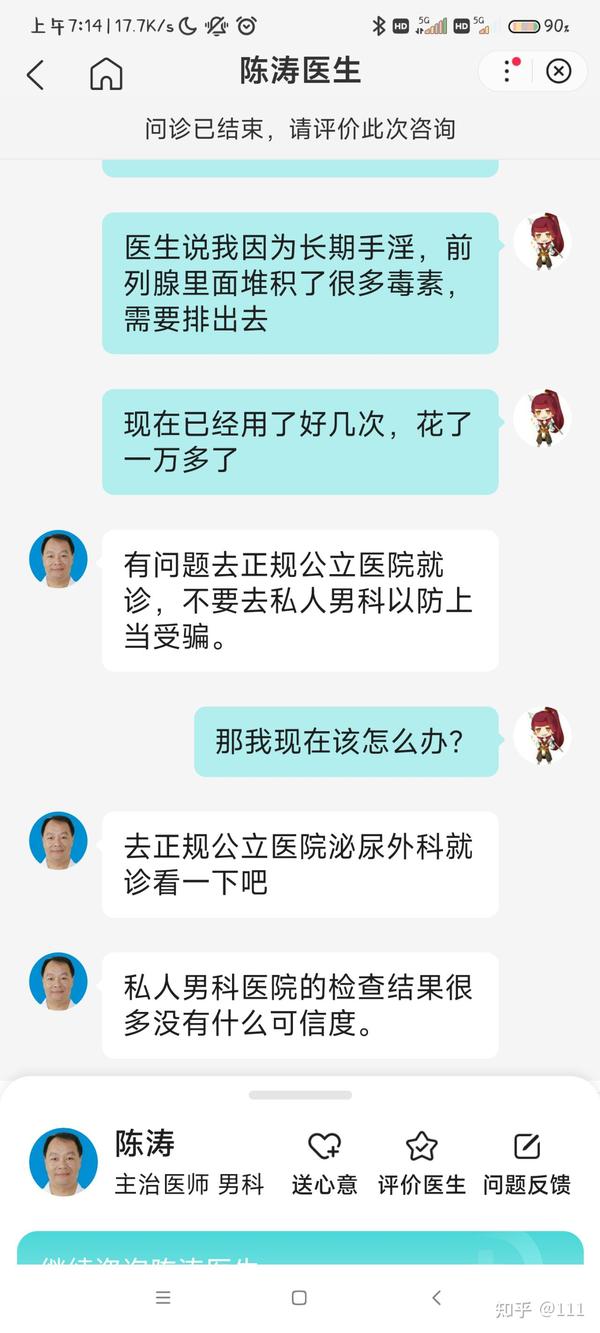Tap the 继续咨询陈涛医生 button
Image resolution: width=600 pixels, height=1333 pixels.
300,1250
